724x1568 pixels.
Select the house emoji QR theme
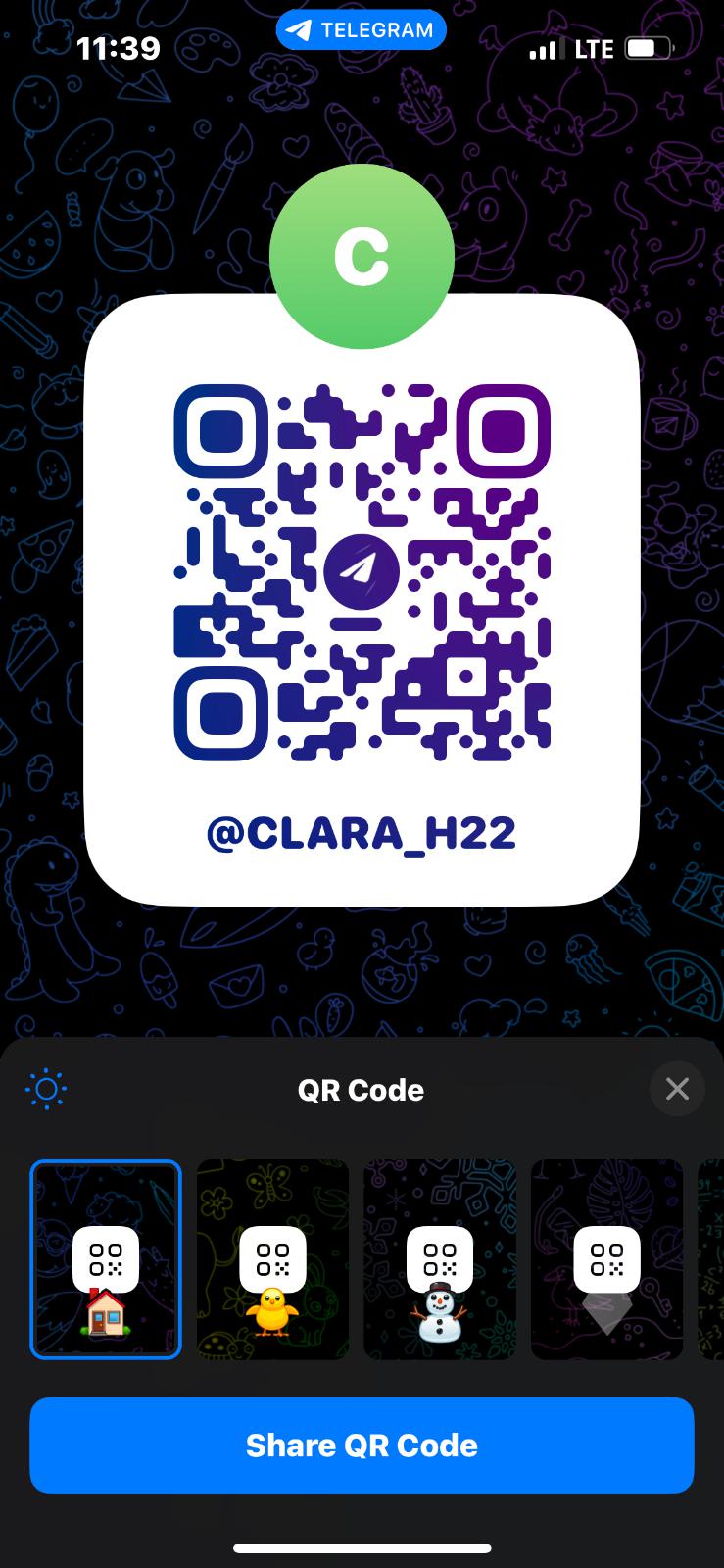point(106,1259)
